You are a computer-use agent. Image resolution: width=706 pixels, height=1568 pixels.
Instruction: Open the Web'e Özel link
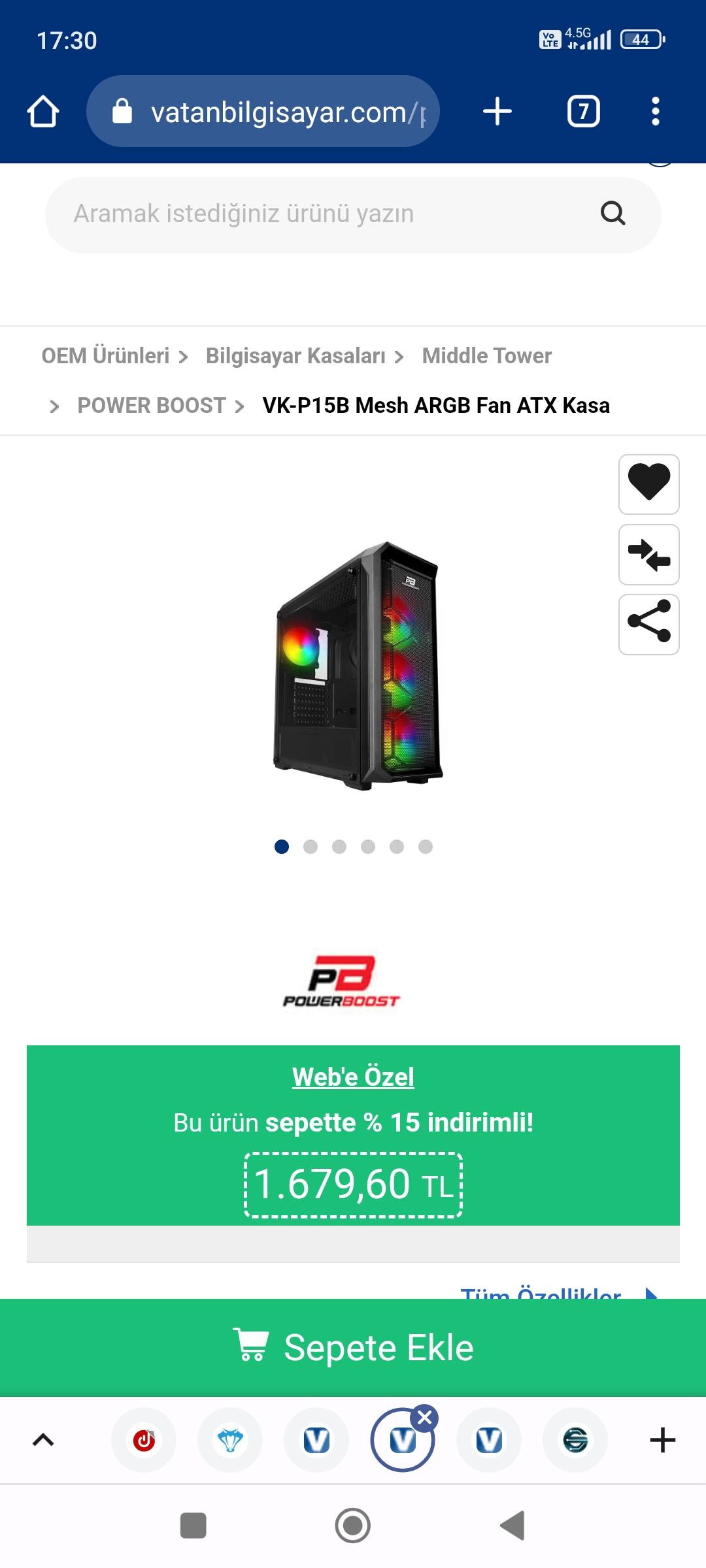(353, 1077)
